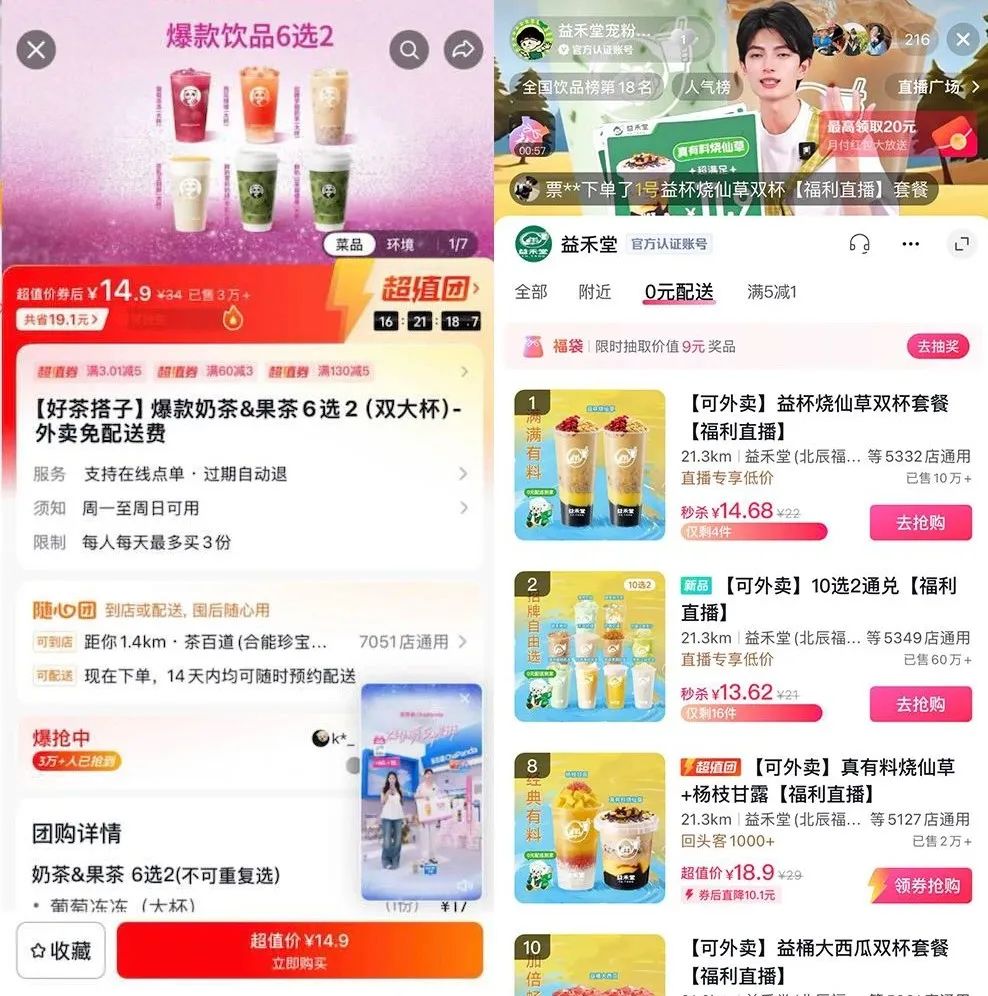
Task: Buy now at 超值价 ¥14.9
Action: click(x=299, y=949)
